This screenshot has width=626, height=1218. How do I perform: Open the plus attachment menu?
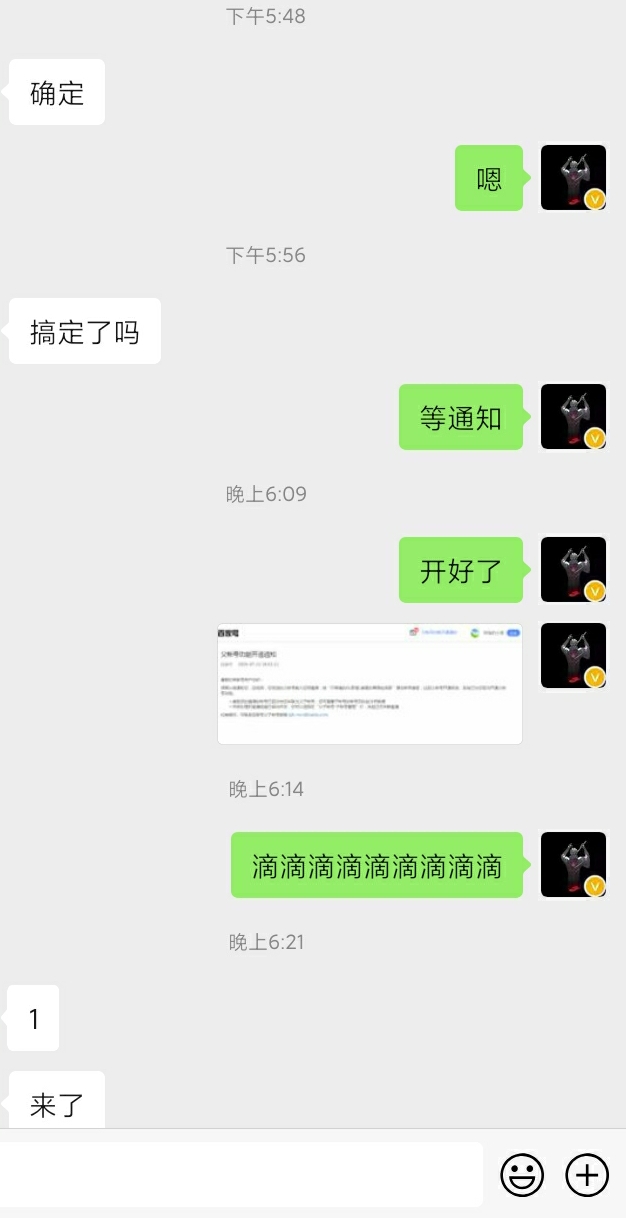[588, 1175]
